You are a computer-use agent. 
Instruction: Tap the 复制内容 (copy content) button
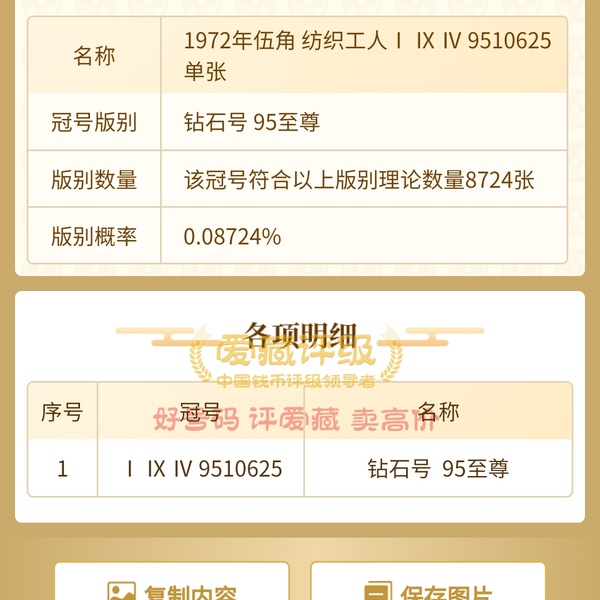172,586
